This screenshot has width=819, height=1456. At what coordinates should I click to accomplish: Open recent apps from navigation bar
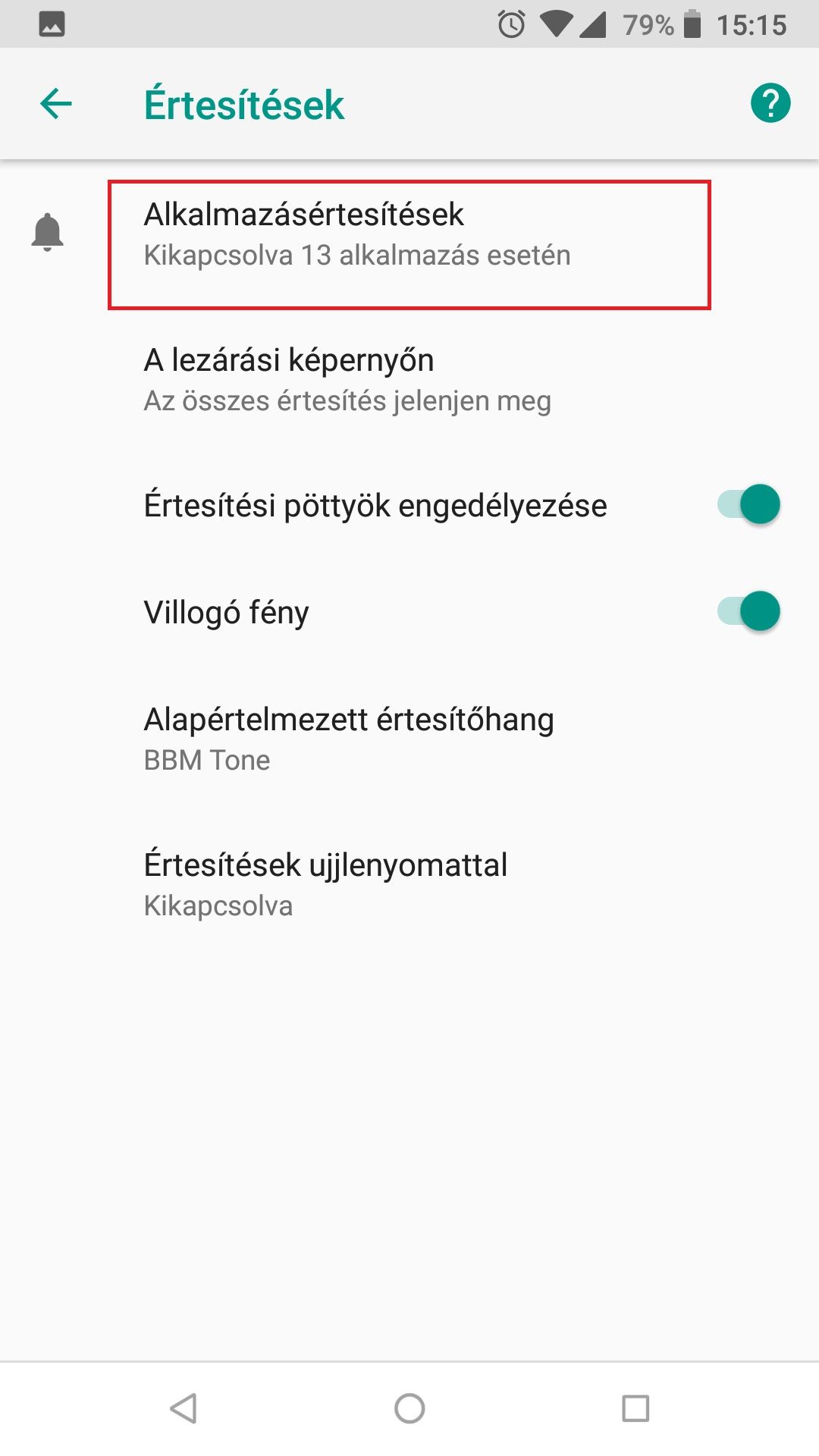[635, 1408]
